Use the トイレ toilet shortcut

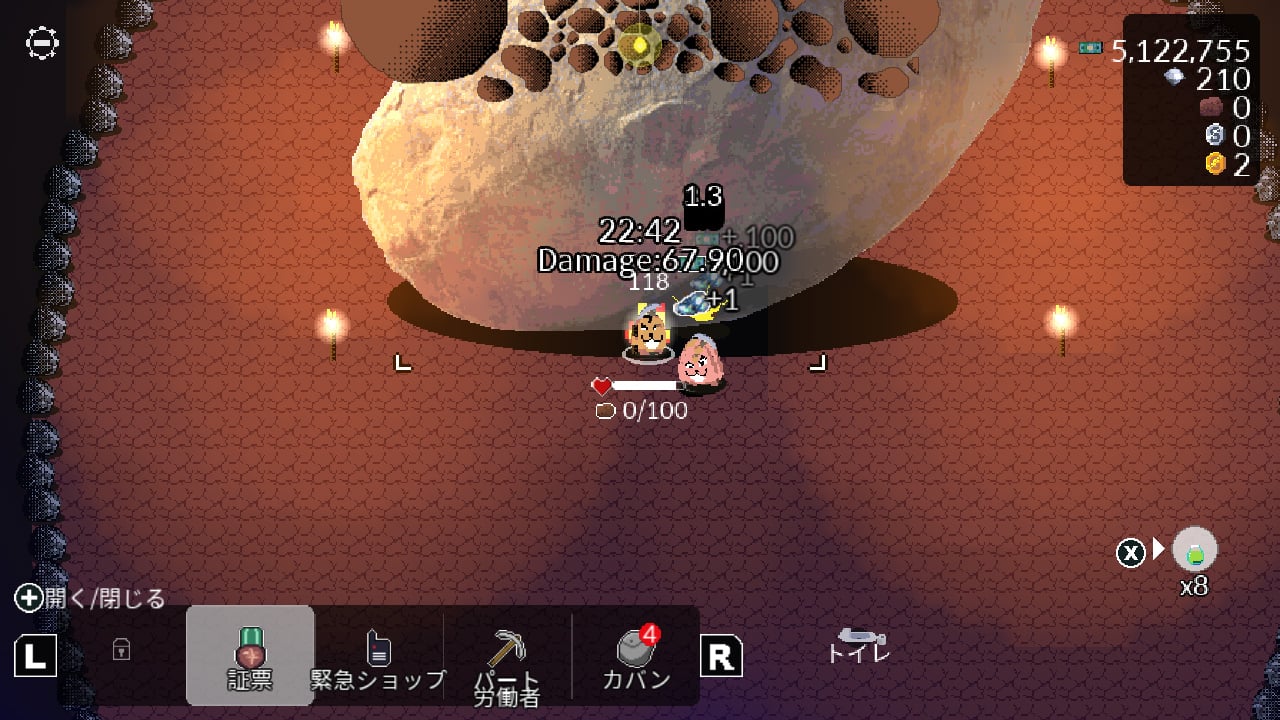(x=859, y=646)
